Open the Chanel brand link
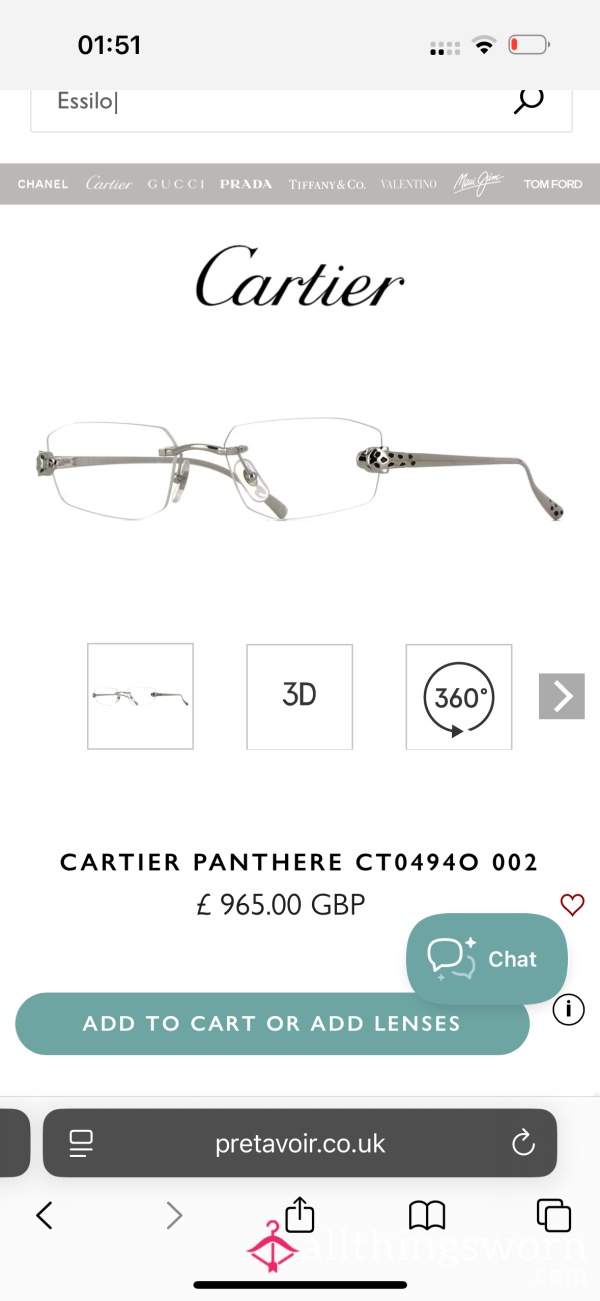Screen dimensions: 600x1301 coord(43,184)
